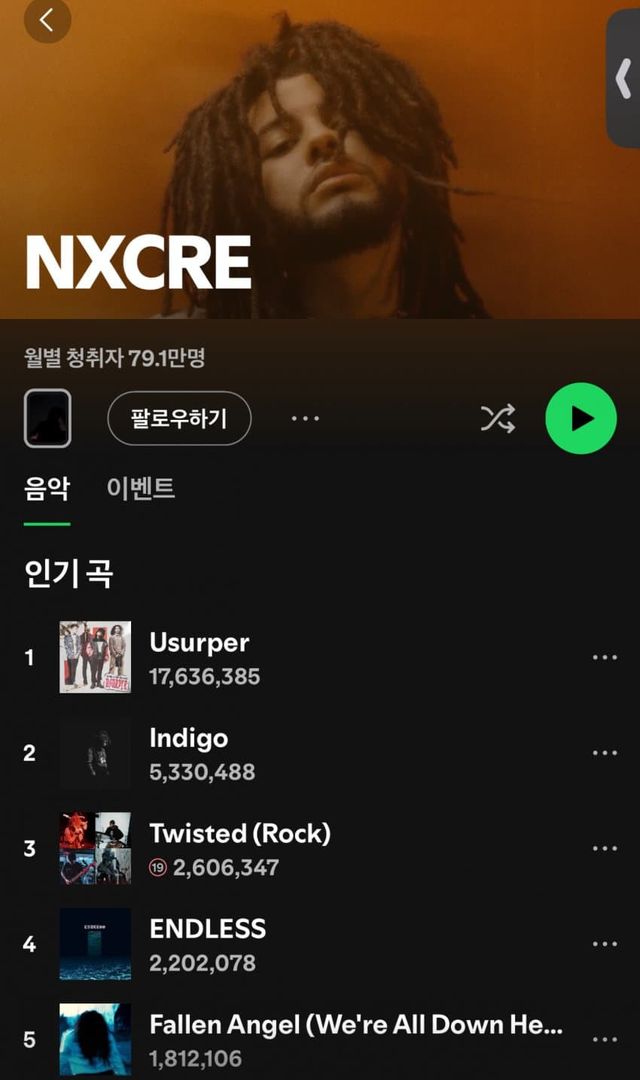Viewport: 640px width, 1080px height.
Task: Select the 음악 tab
Action: point(47,489)
